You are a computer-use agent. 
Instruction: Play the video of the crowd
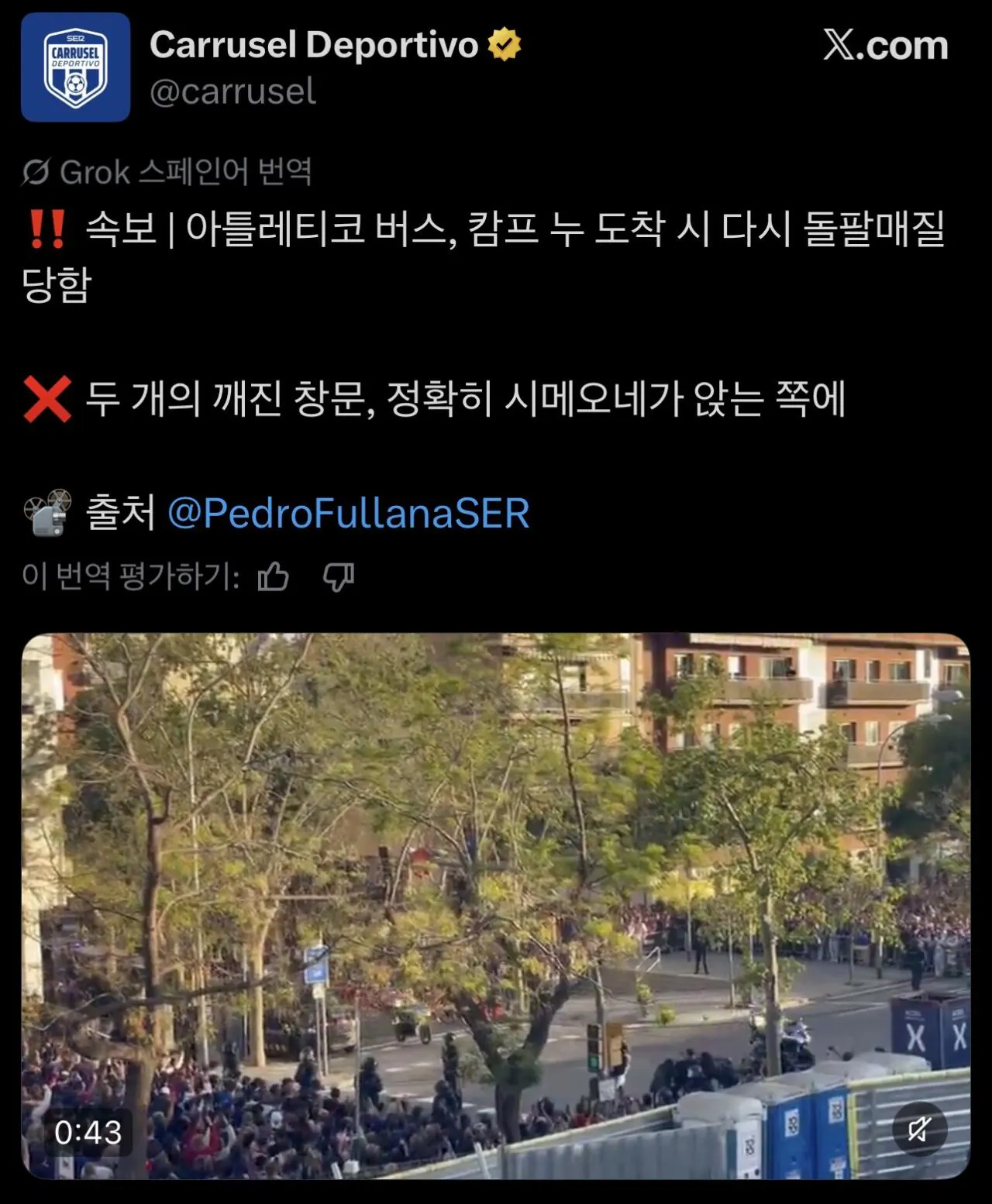(x=496, y=906)
